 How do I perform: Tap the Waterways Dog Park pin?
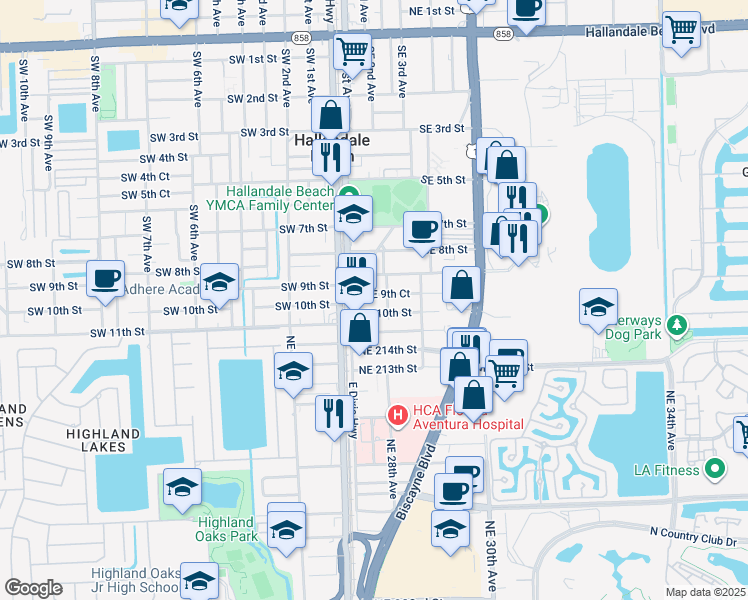coord(678,325)
